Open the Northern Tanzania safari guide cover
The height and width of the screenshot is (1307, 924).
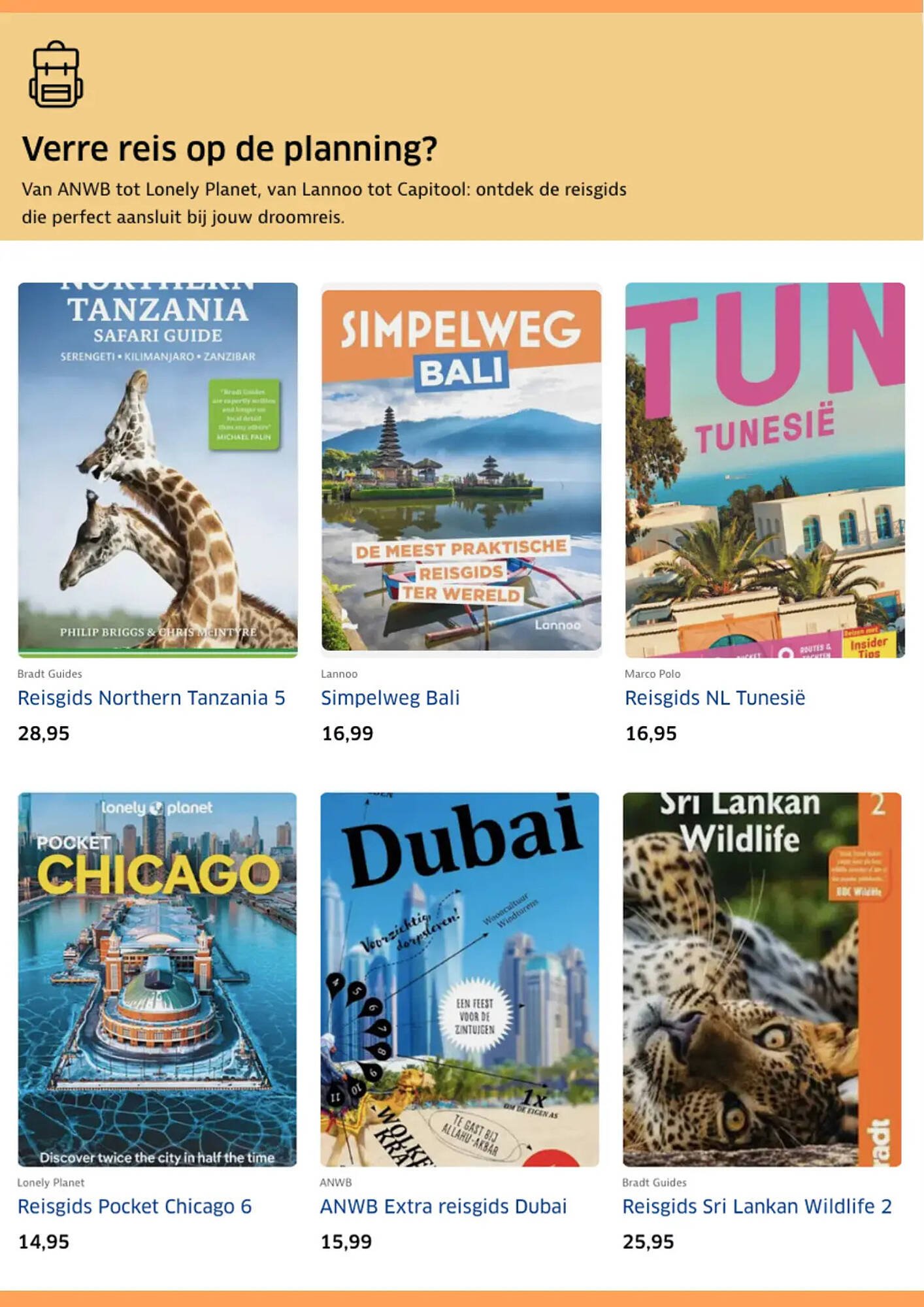click(157, 469)
